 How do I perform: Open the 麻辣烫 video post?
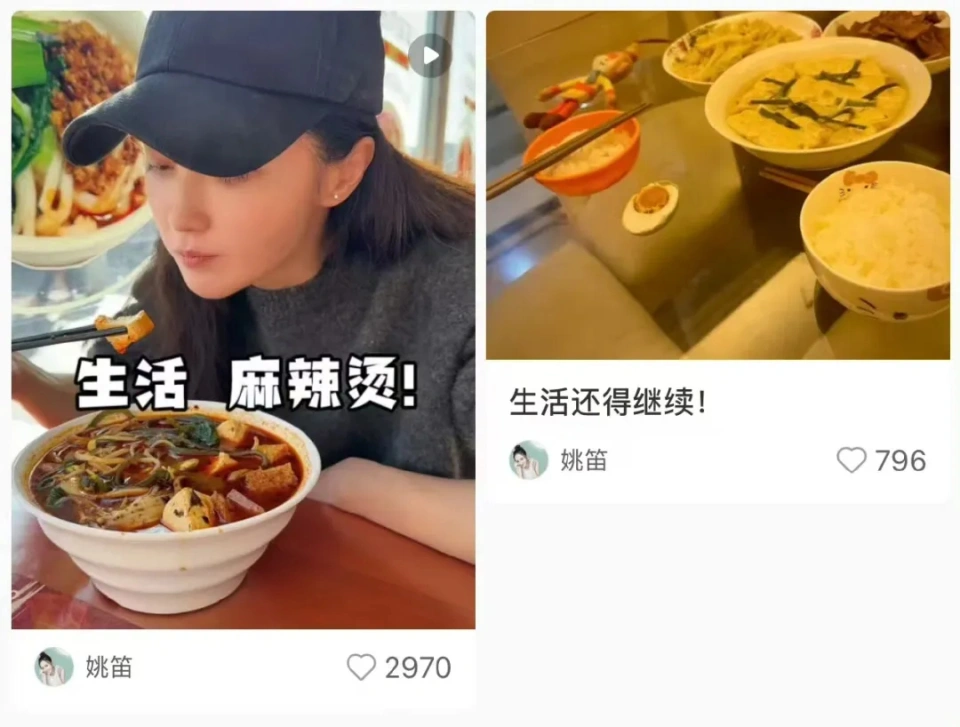(243, 320)
